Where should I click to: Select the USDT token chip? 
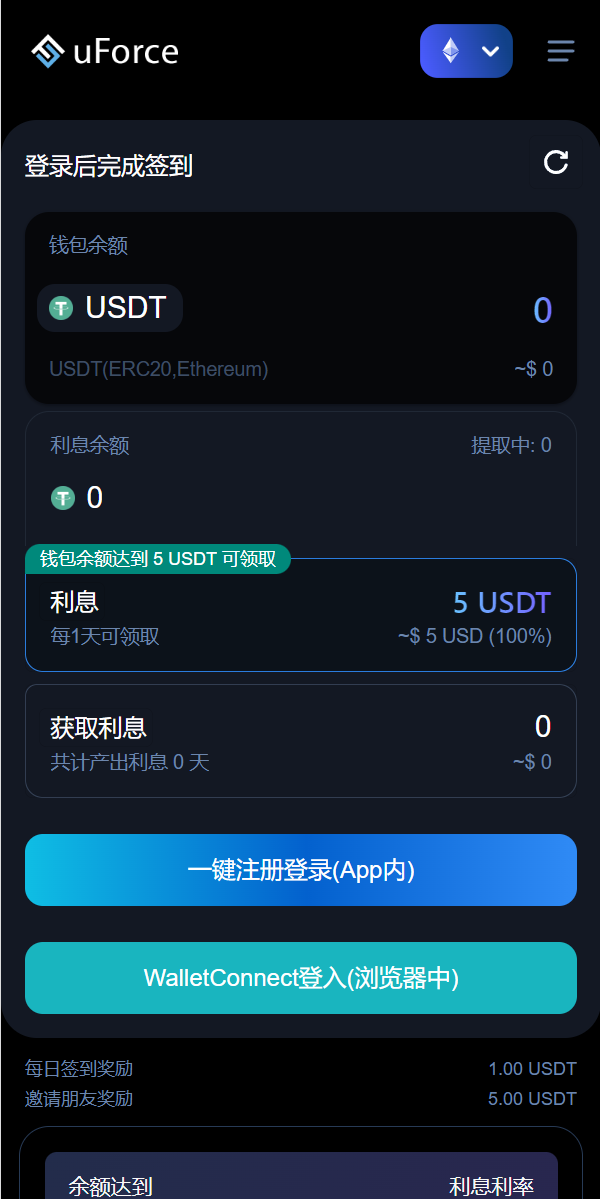(x=110, y=308)
